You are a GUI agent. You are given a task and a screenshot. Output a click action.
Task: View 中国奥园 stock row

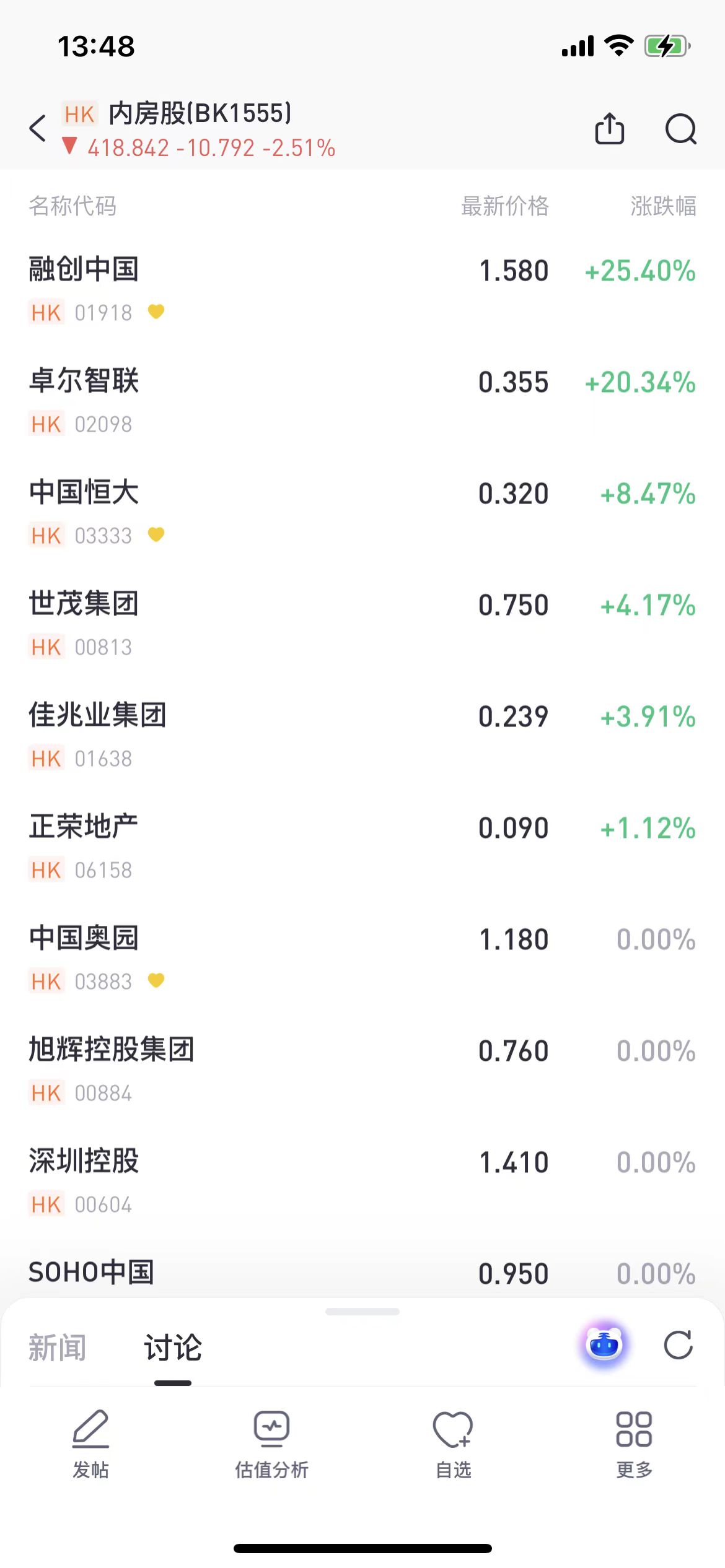coord(362,959)
